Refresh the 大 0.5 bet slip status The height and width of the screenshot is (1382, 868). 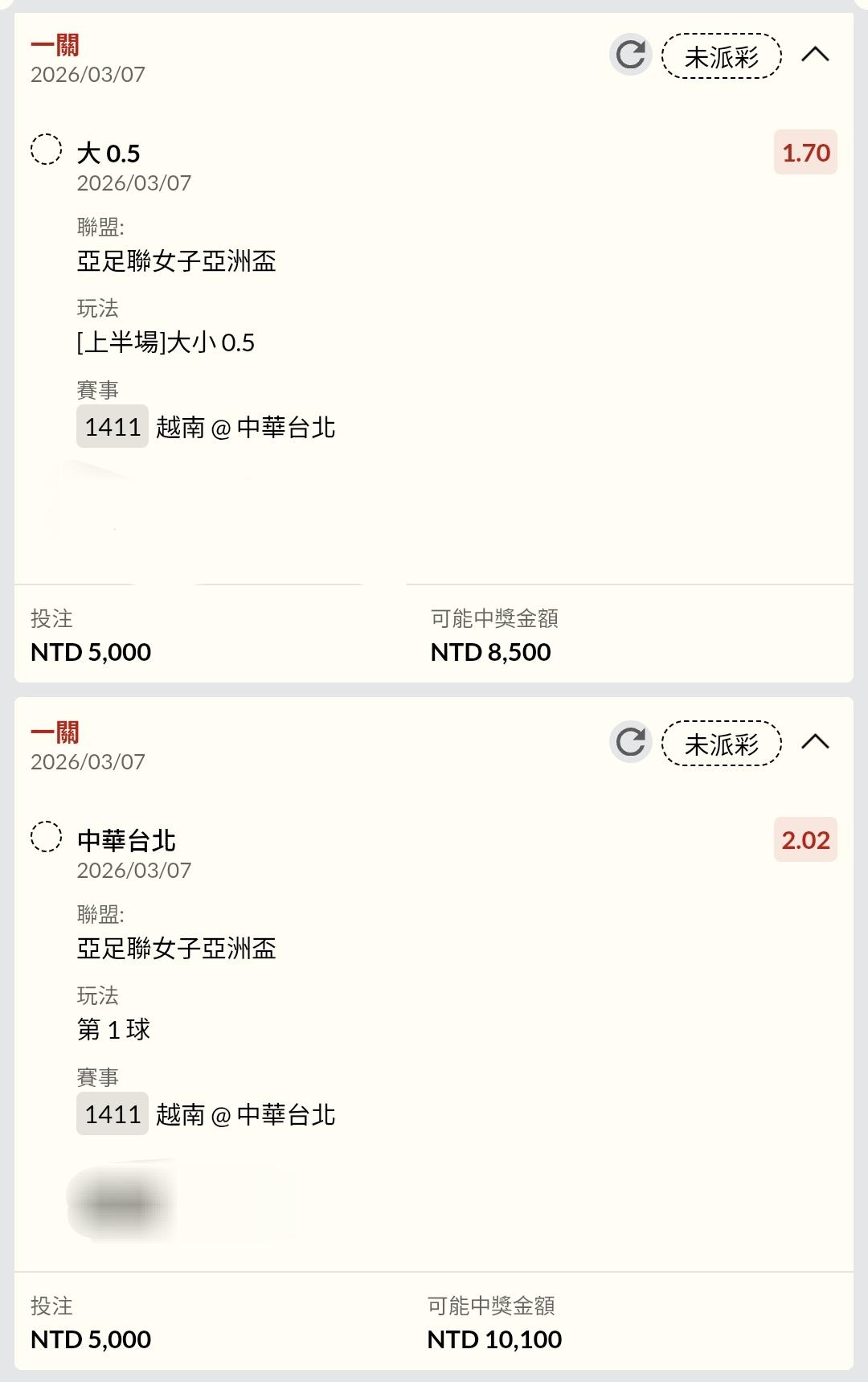631,55
